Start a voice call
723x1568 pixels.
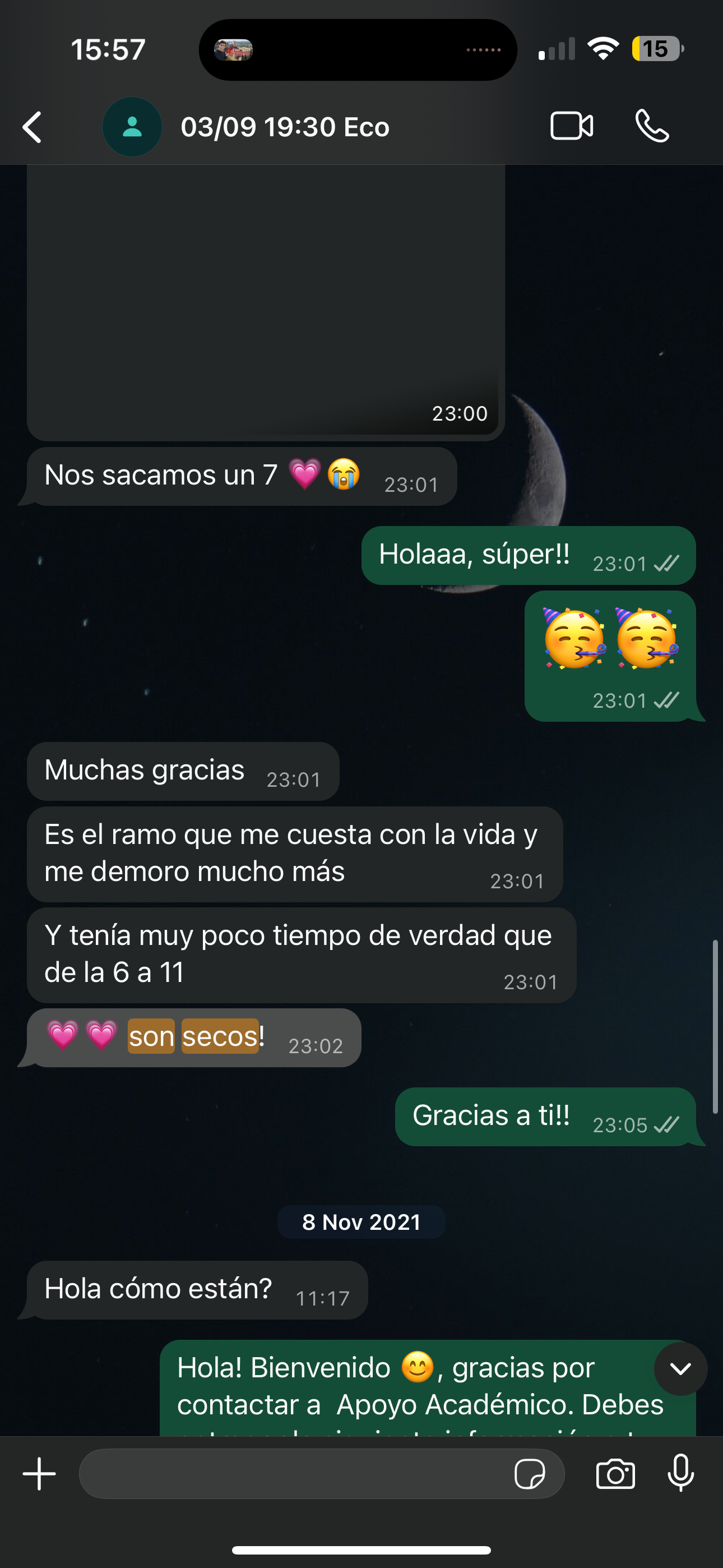click(652, 127)
